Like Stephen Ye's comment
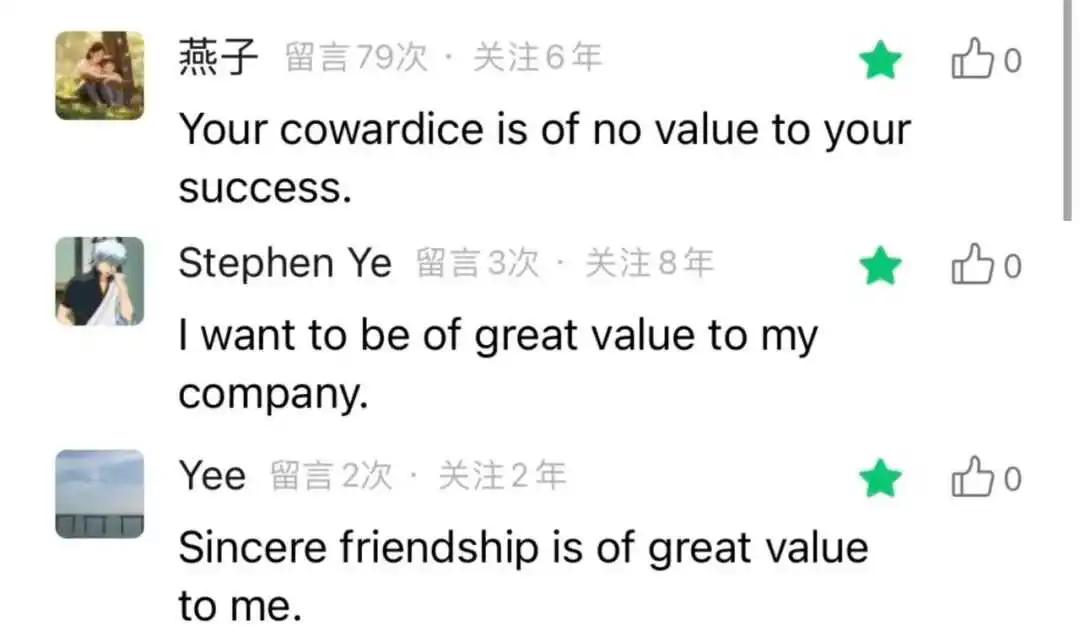Image resolution: width=1080 pixels, height=637 pixels. pyautogui.click(x=971, y=266)
